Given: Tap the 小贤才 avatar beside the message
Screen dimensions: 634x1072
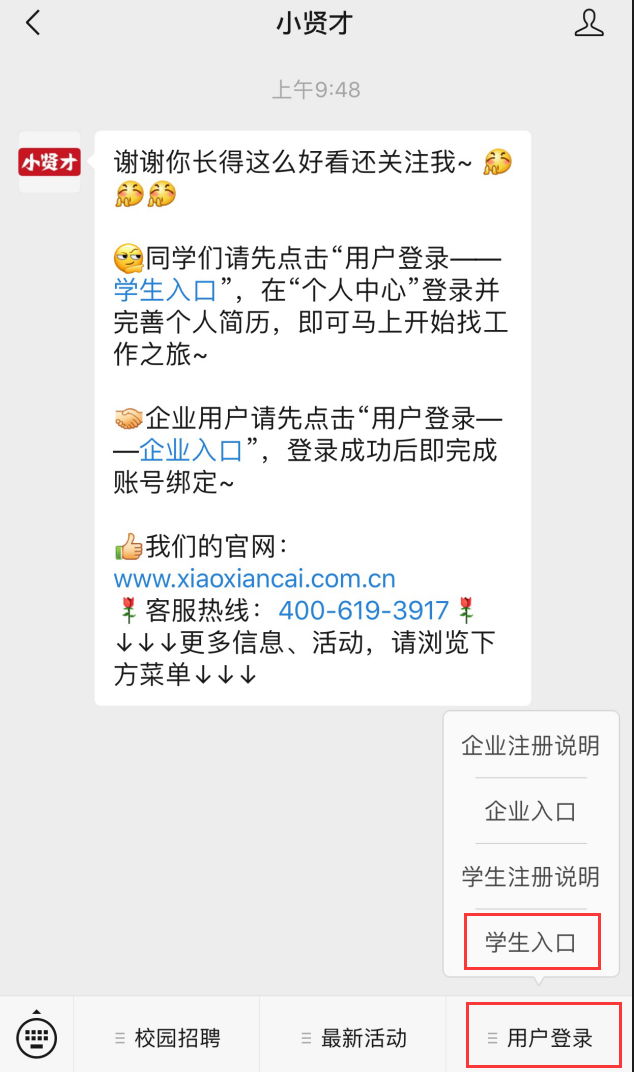Looking at the screenshot, I should tap(49, 162).
